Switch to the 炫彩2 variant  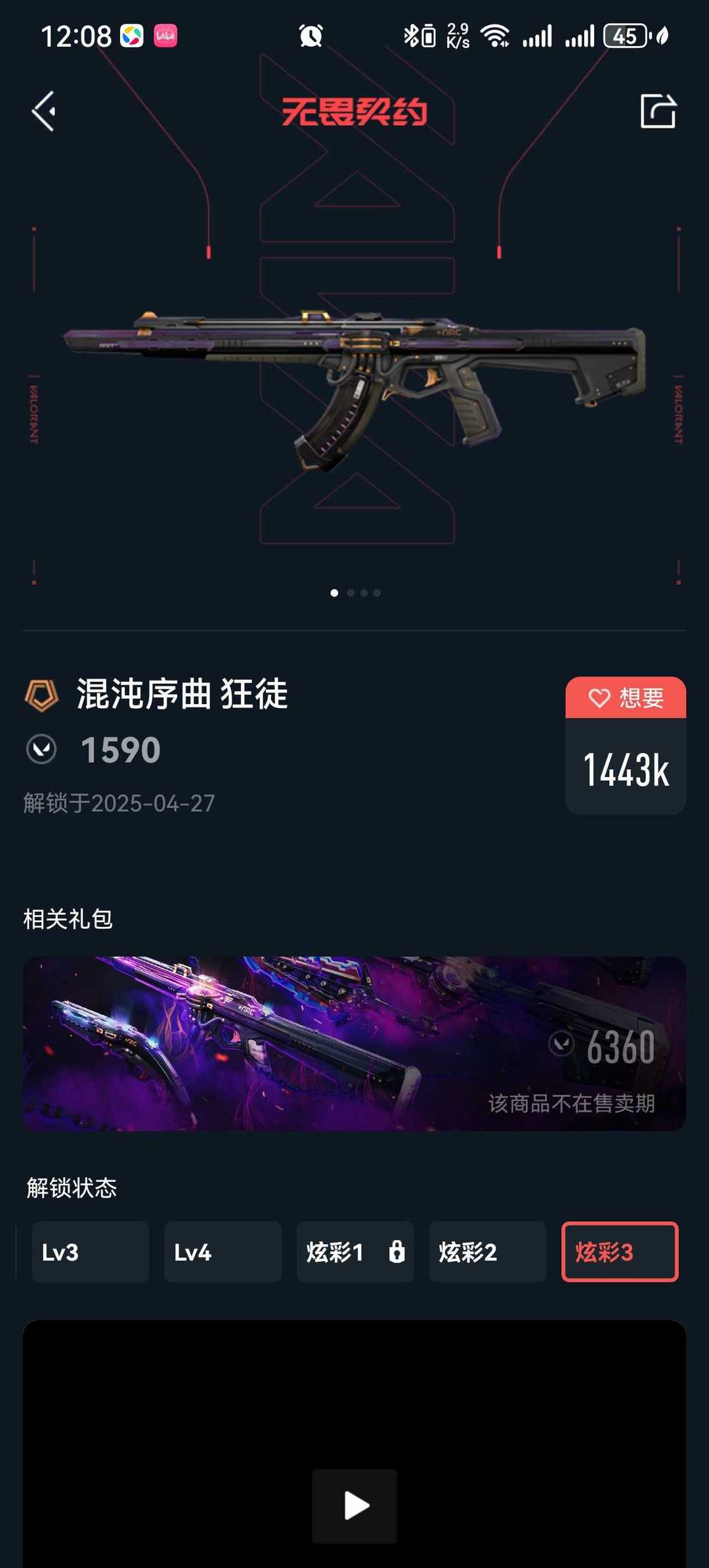(x=487, y=1251)
